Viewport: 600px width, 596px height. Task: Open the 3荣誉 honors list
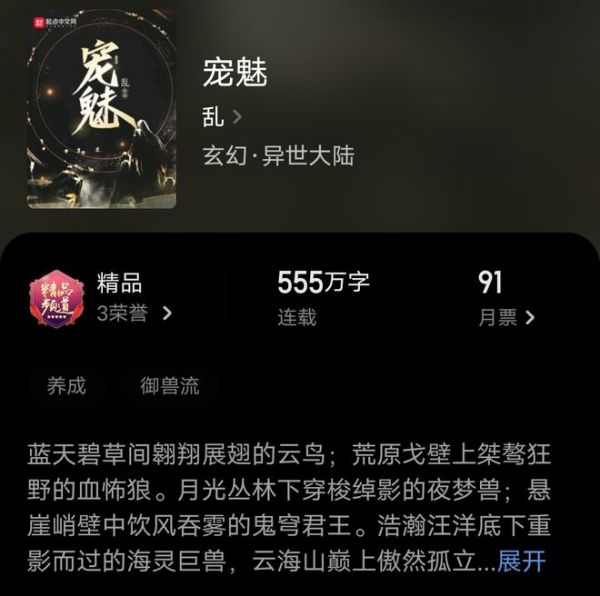[x=135, y=314]
